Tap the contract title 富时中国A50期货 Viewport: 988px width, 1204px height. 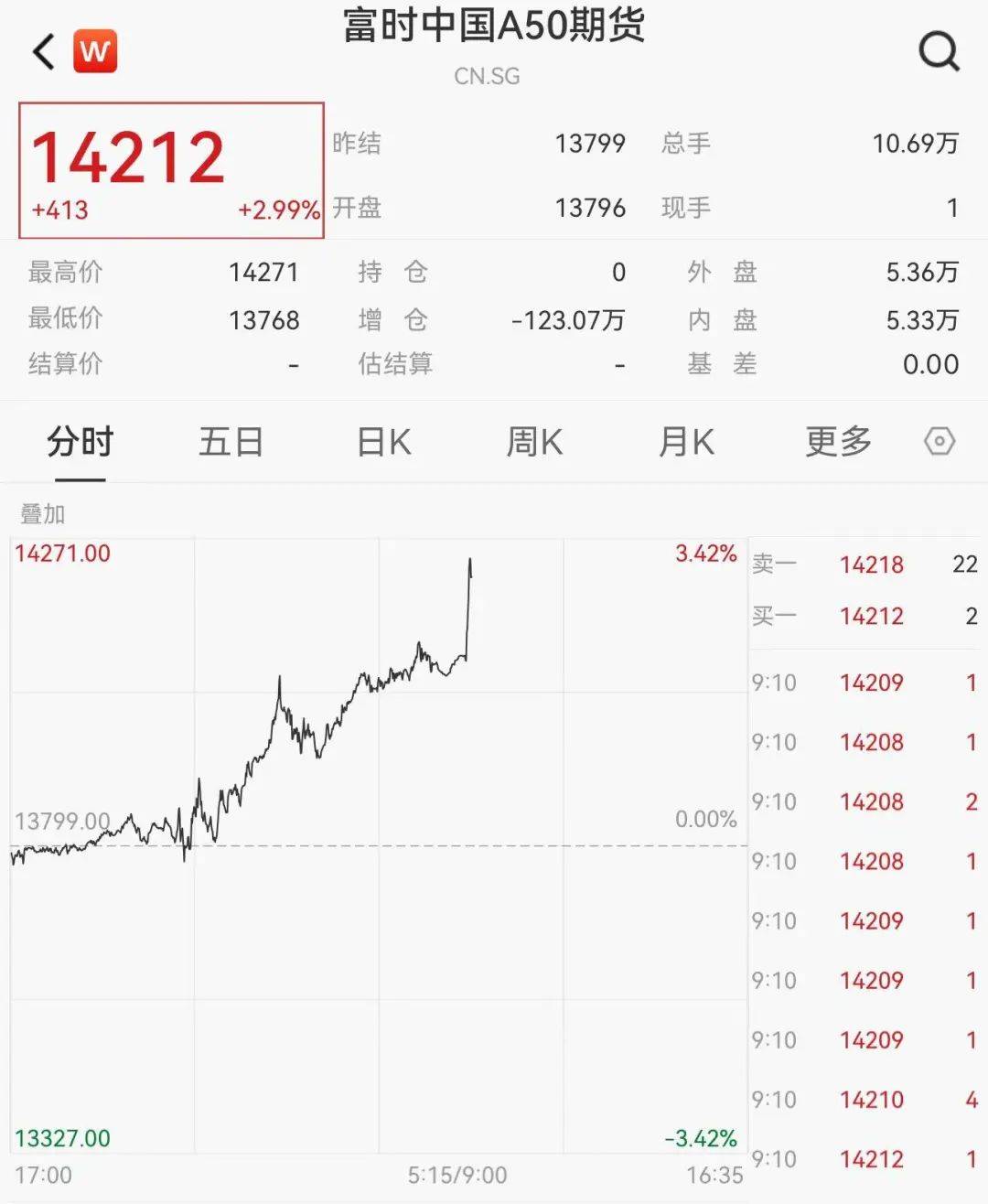494,27
